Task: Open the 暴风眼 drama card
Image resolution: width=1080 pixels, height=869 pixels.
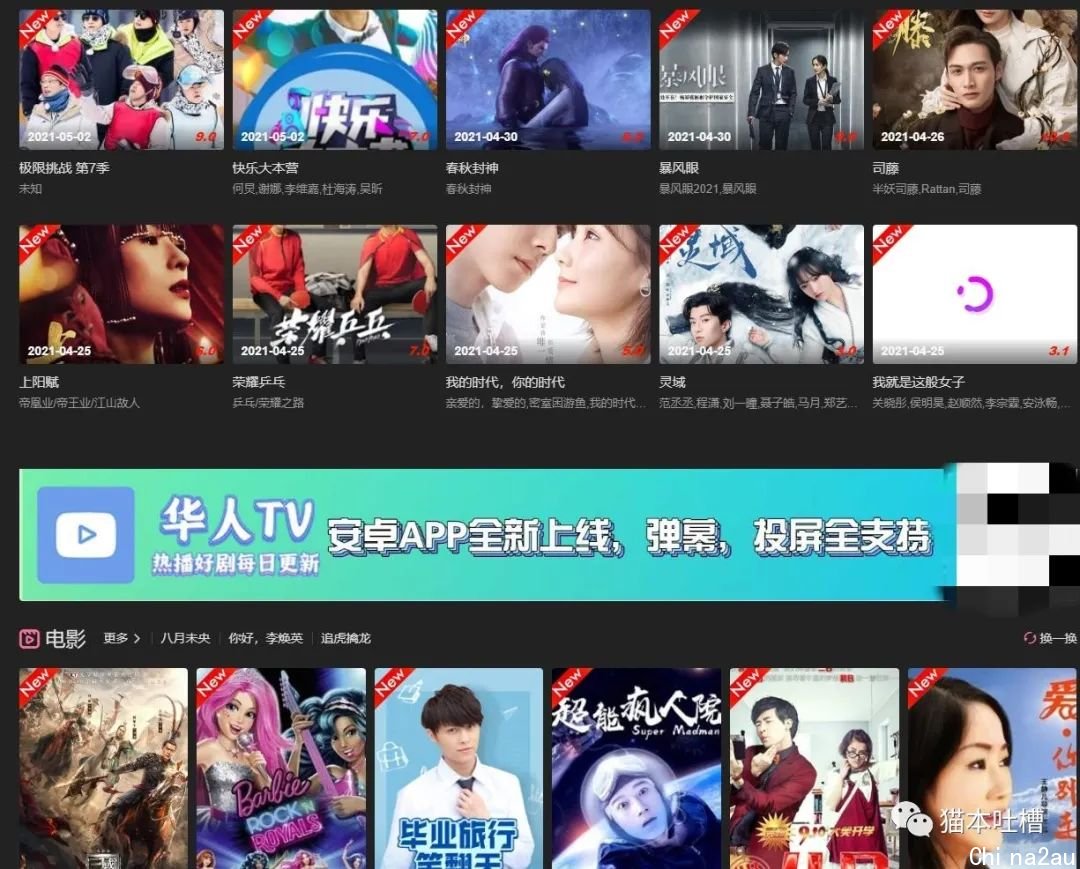Action: click(761, 80)
